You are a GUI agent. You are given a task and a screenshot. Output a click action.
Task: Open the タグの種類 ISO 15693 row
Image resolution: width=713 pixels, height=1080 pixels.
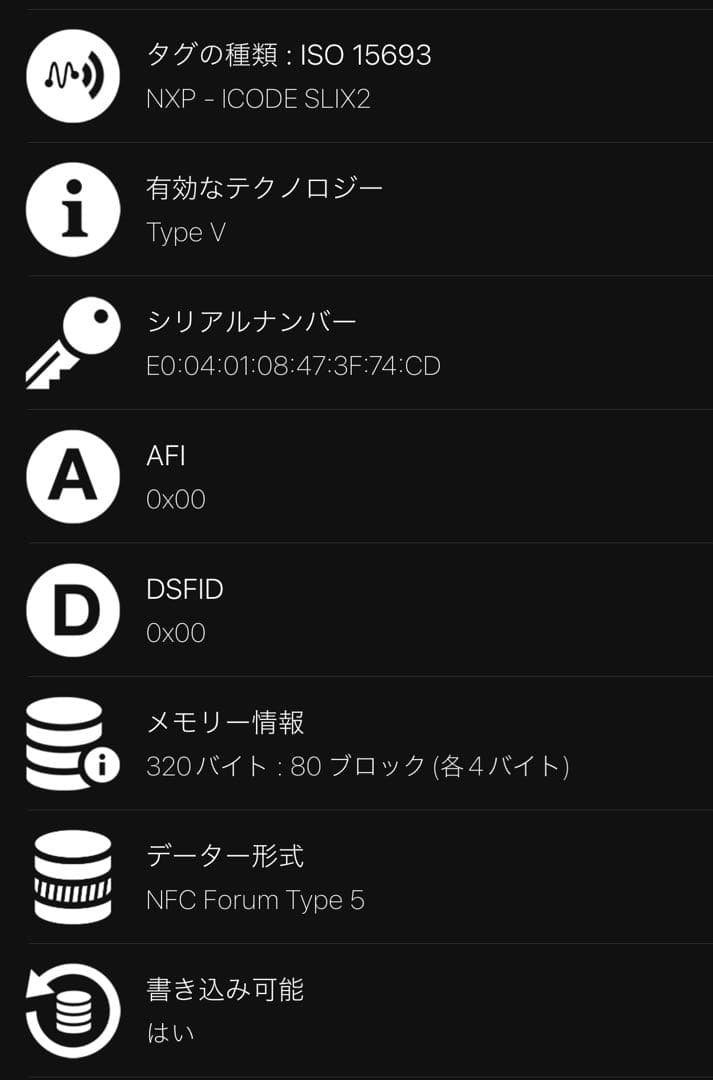tap(356, 76)
